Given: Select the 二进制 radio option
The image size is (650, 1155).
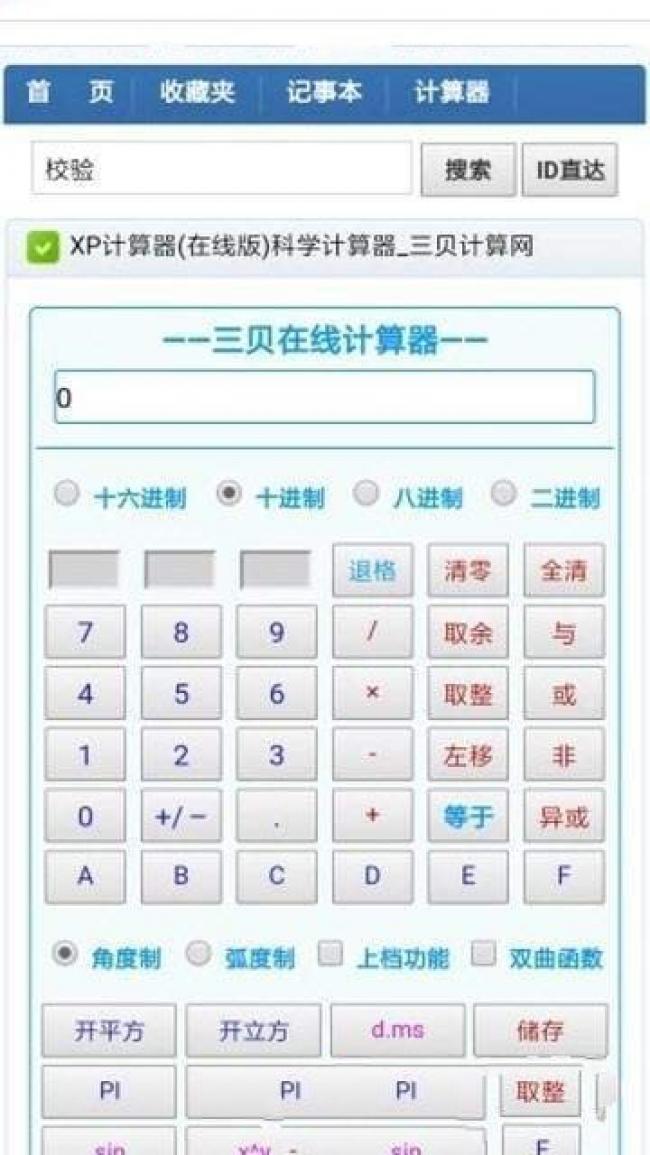Looking at the screenshot, I should pyautogui.click(x=505, y=494).
